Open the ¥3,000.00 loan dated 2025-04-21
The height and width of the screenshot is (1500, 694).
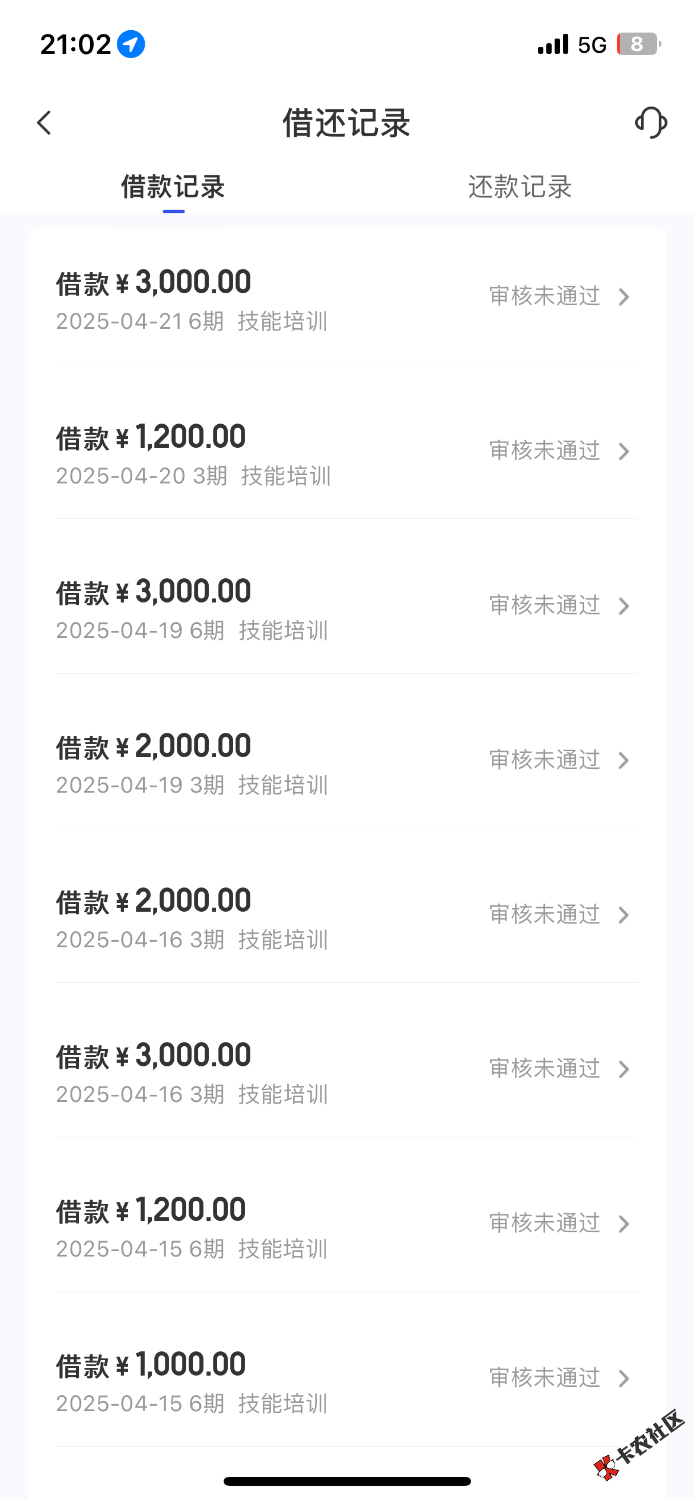346,297
